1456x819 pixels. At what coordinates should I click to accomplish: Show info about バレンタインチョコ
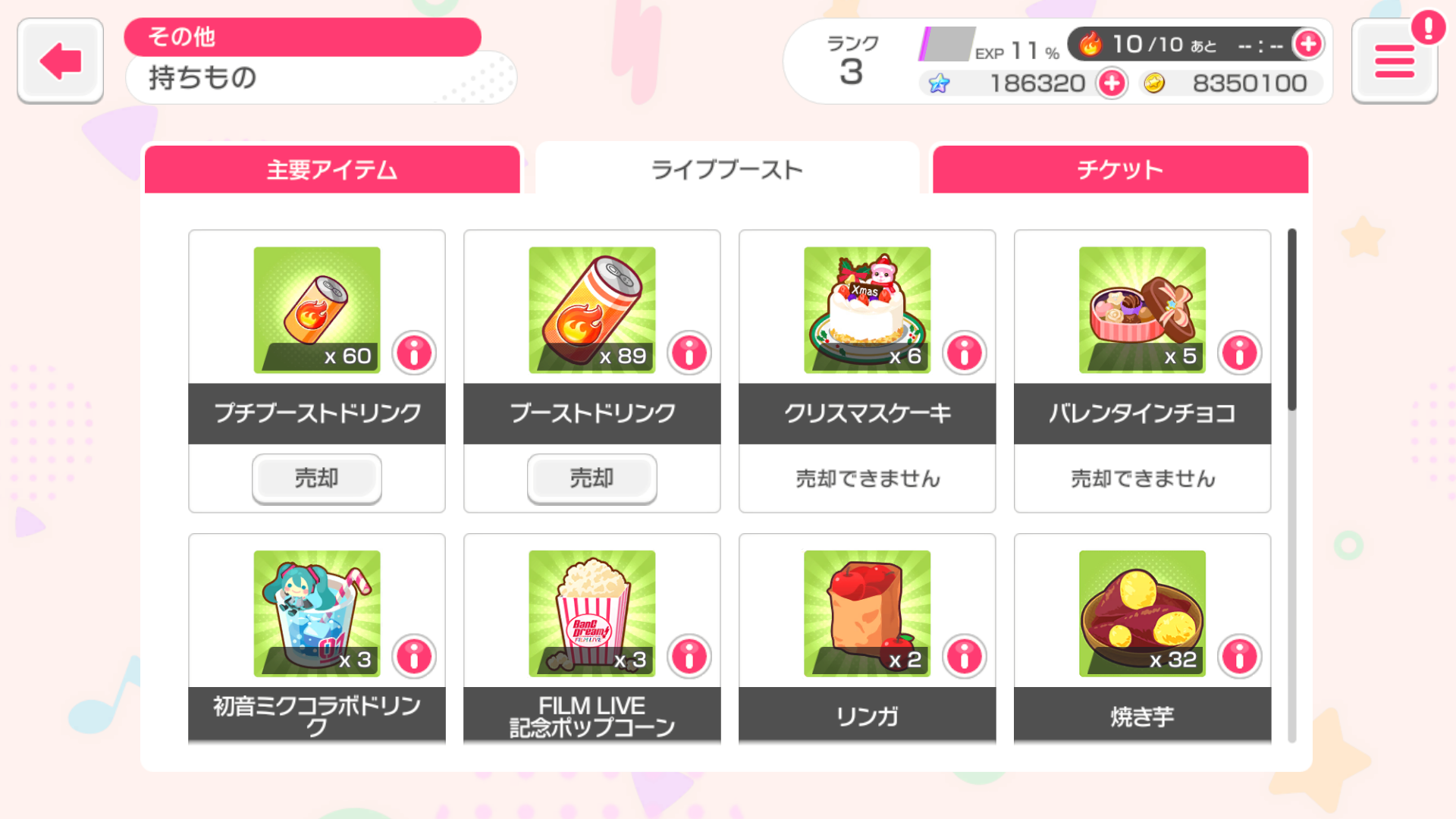click(1240, 353)
